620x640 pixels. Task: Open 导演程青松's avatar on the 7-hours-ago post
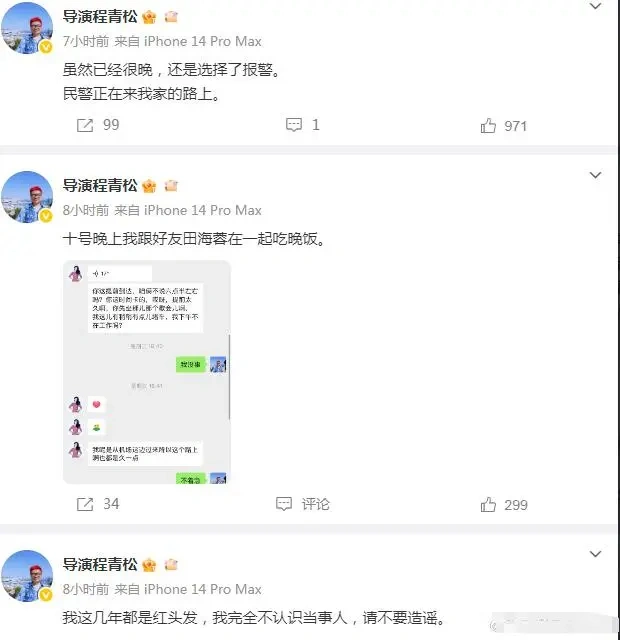point(26,28)
